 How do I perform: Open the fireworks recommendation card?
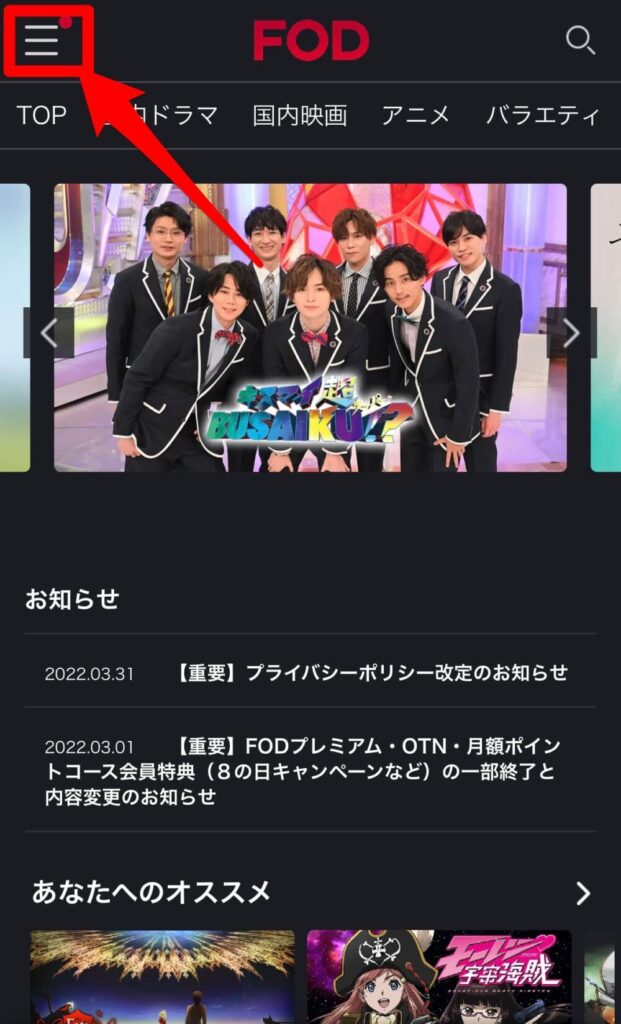click(x=163, y=977)
